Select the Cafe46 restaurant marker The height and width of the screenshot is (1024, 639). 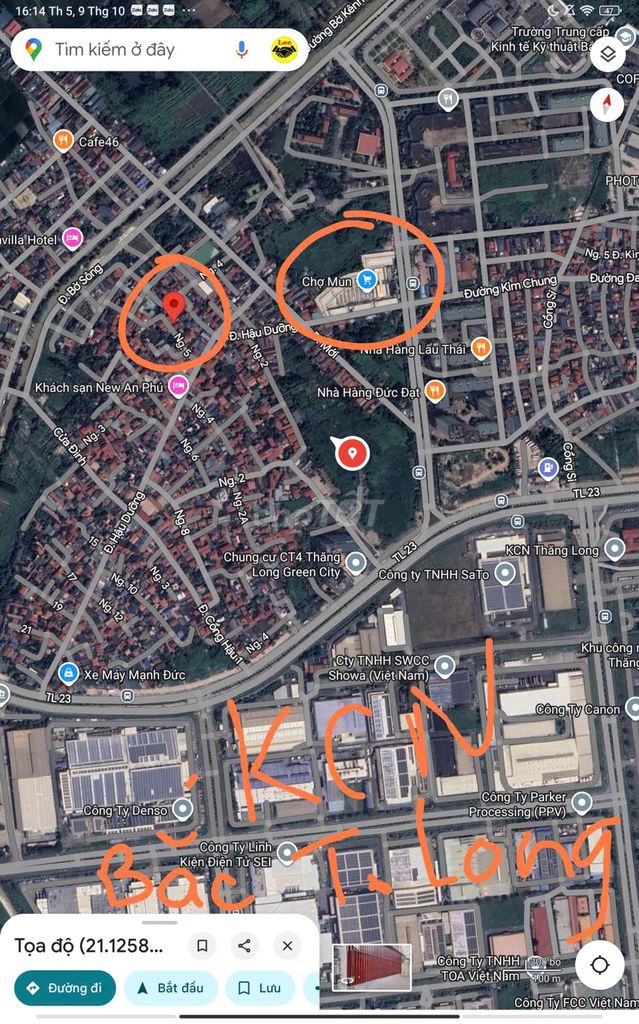coord(63,141)
